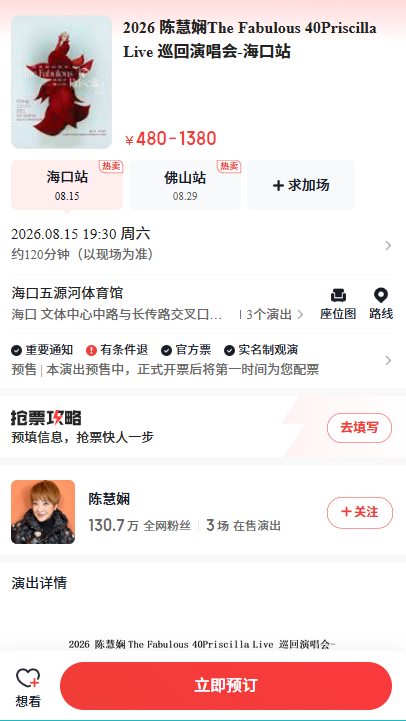The height and width of the screenshot is (721, 406).
Task: View the 3个演出 at this venue
Action: click(x=272, y=315)
